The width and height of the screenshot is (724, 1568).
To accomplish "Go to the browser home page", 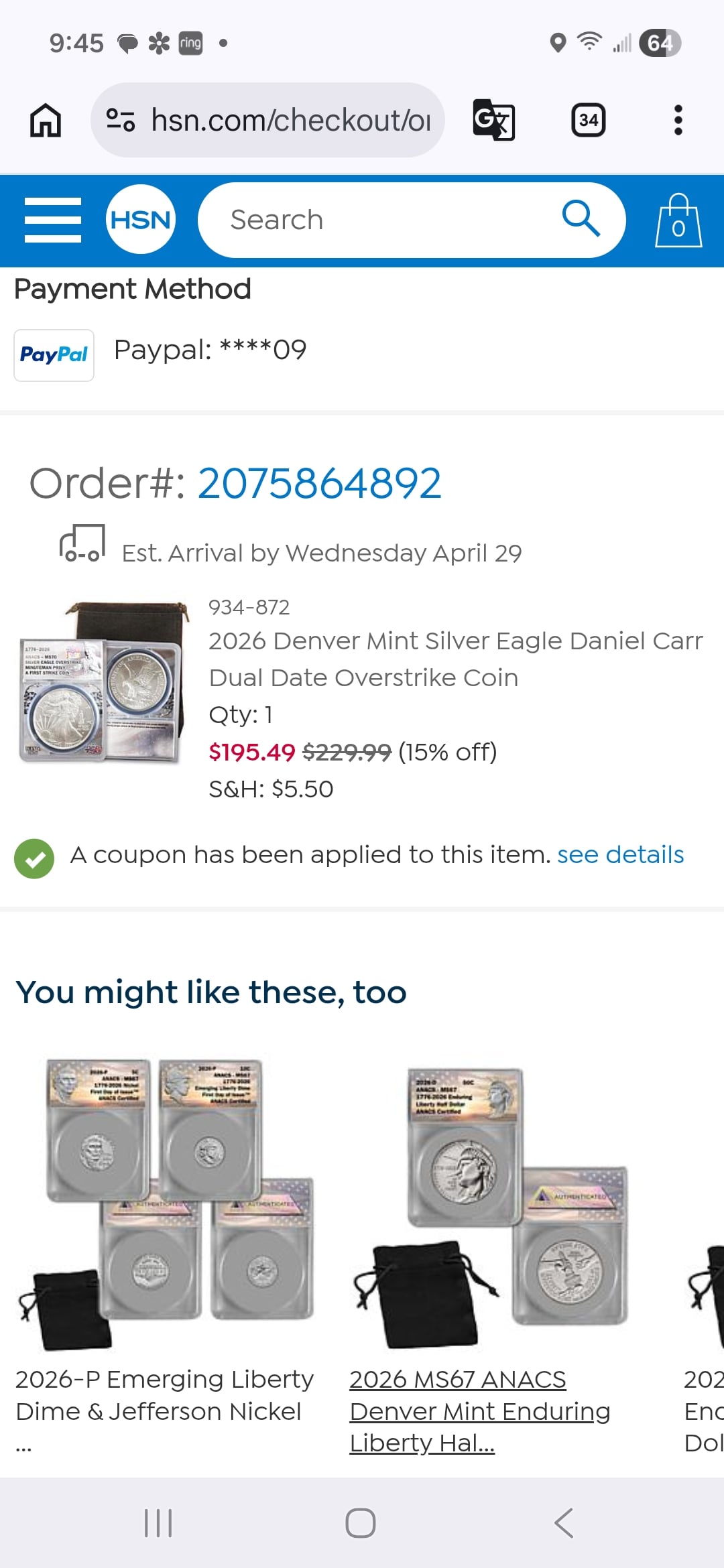I will coord(46,121).
